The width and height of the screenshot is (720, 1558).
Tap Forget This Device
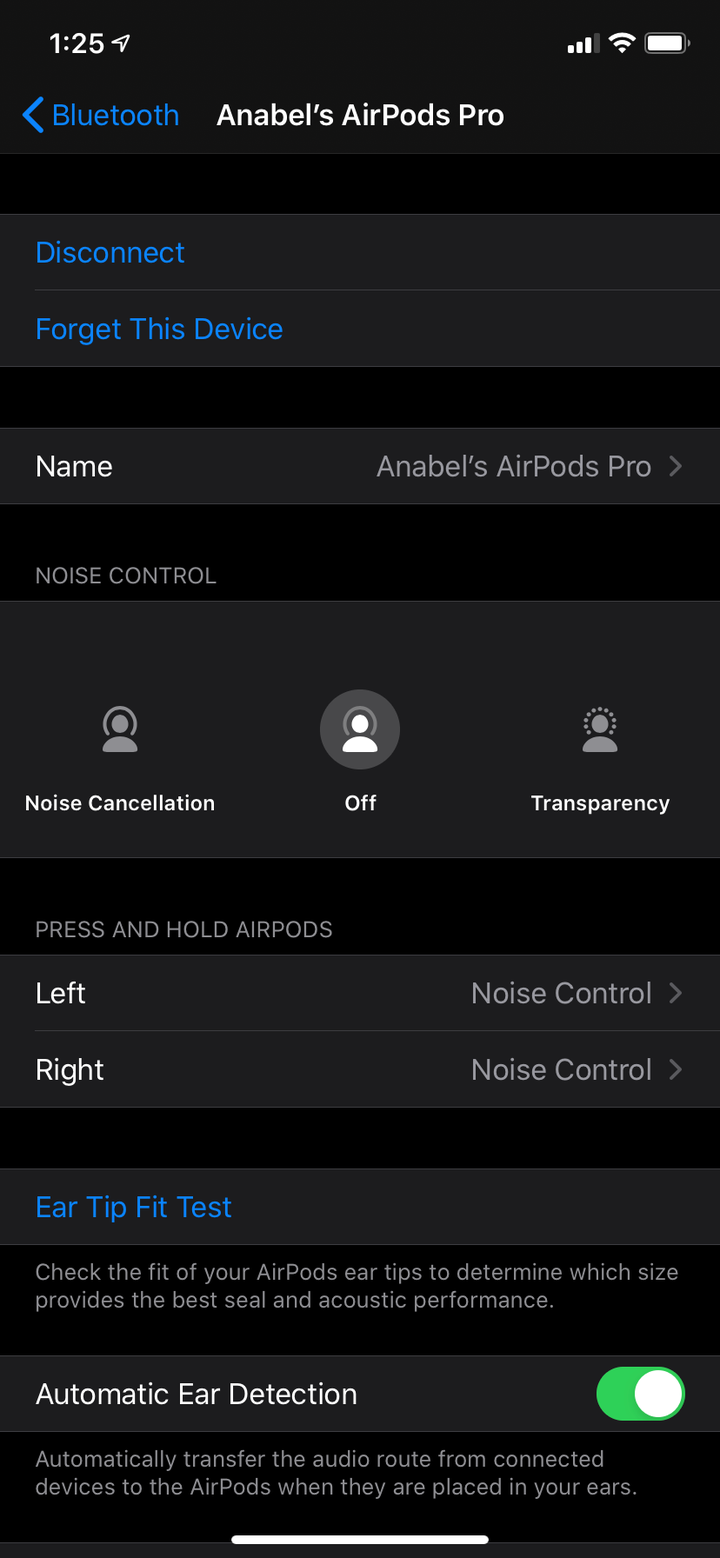(159, 329)
